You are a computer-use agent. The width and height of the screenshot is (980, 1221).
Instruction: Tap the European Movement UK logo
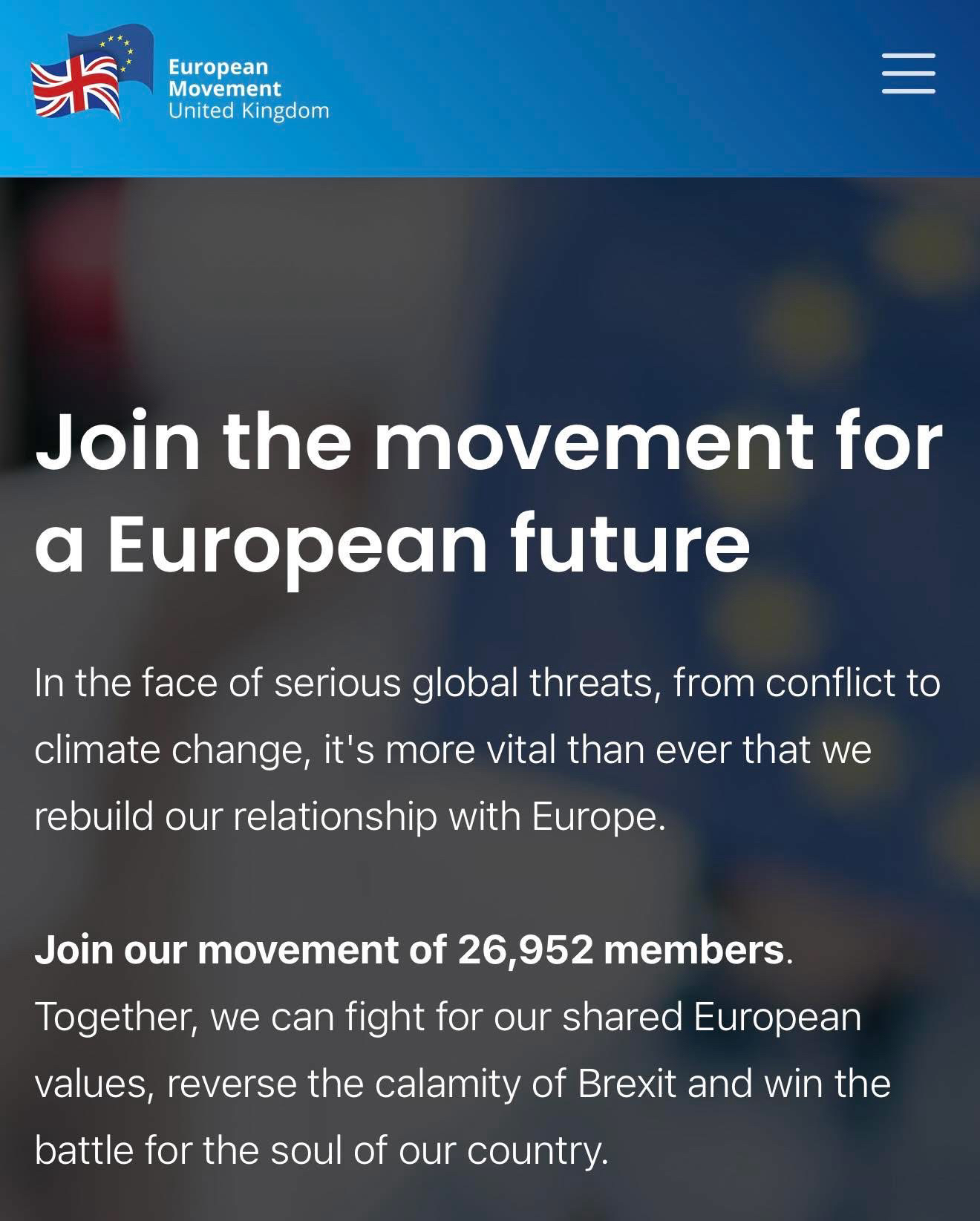click(x=179, y=77)
